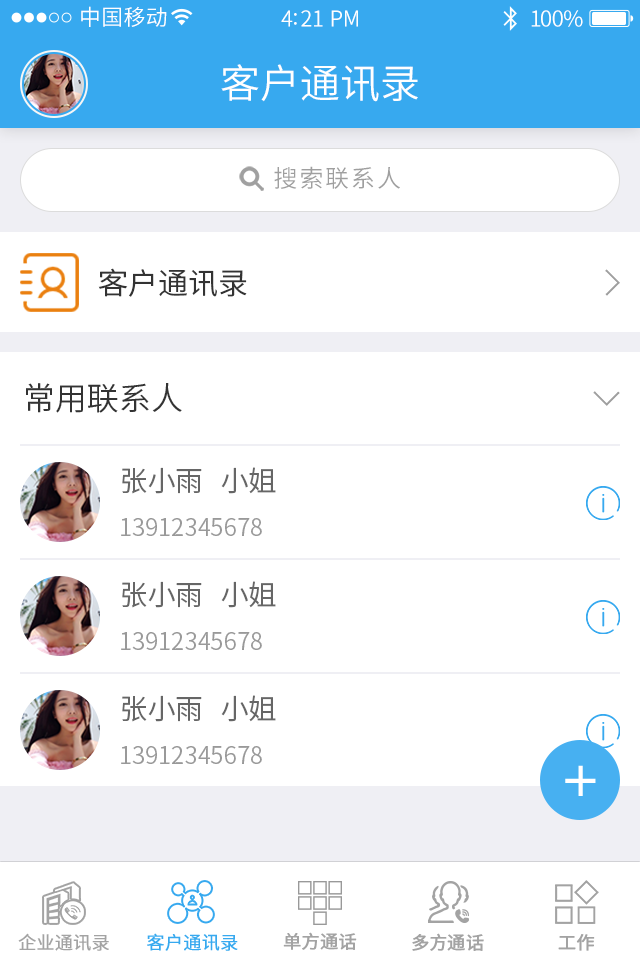Collapse the 常用联系人 section
Image resolution: width=640 pixels, height=960 pixels.
tap(606, 399)
